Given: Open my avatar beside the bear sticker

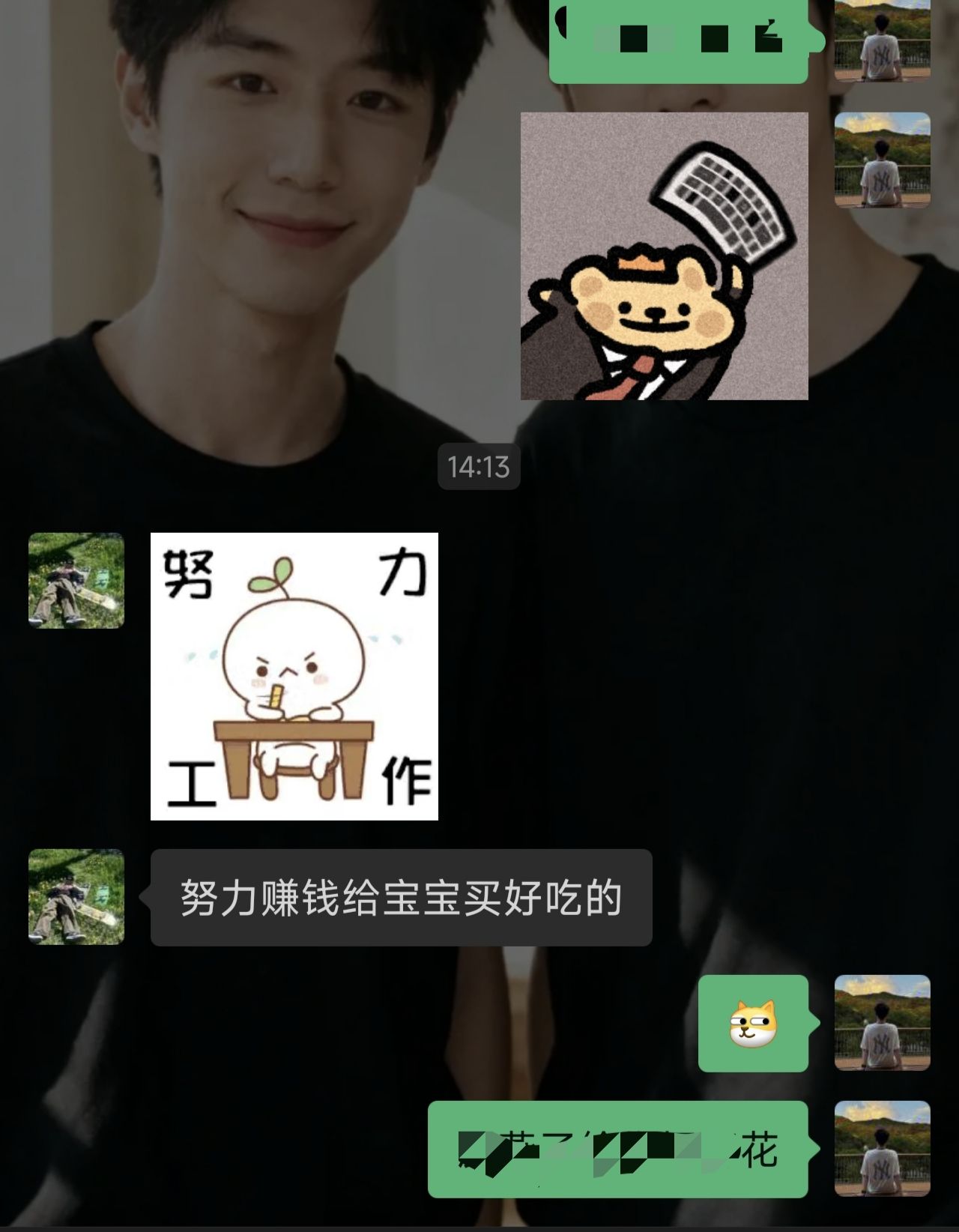Looking at the screenshot, I should pos(883,160).
